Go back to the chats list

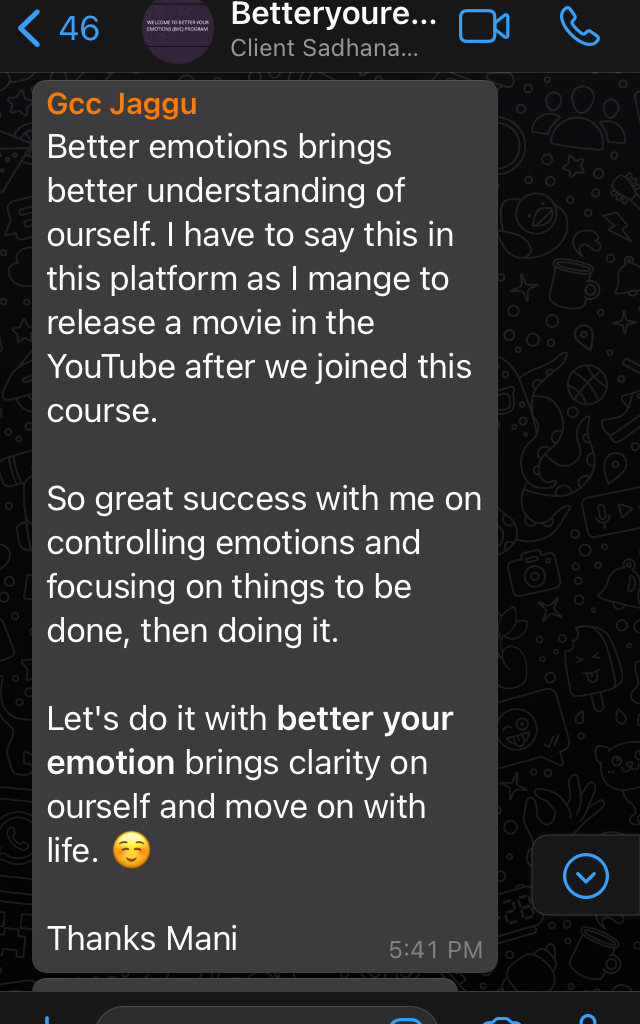coord(58,28)
